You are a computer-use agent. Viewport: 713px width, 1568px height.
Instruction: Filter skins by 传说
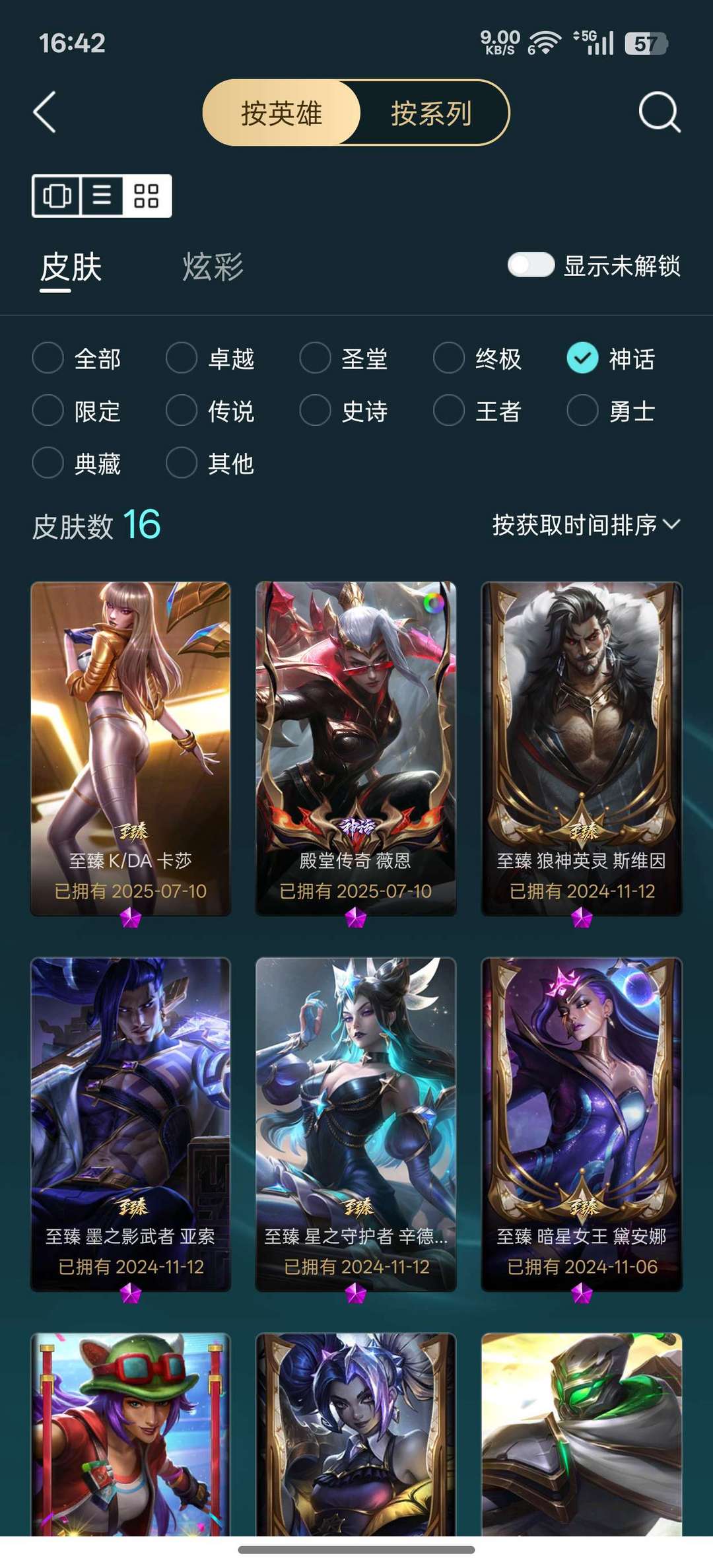[211, 411]
